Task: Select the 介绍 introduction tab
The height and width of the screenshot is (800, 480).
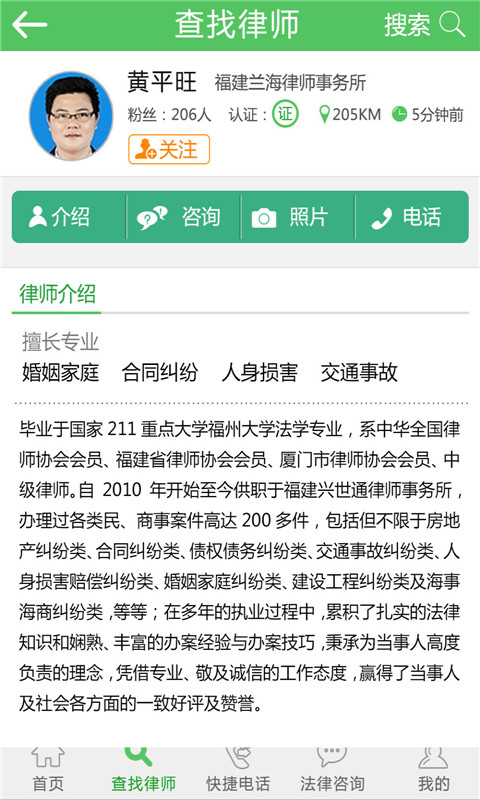Action: 69,217
